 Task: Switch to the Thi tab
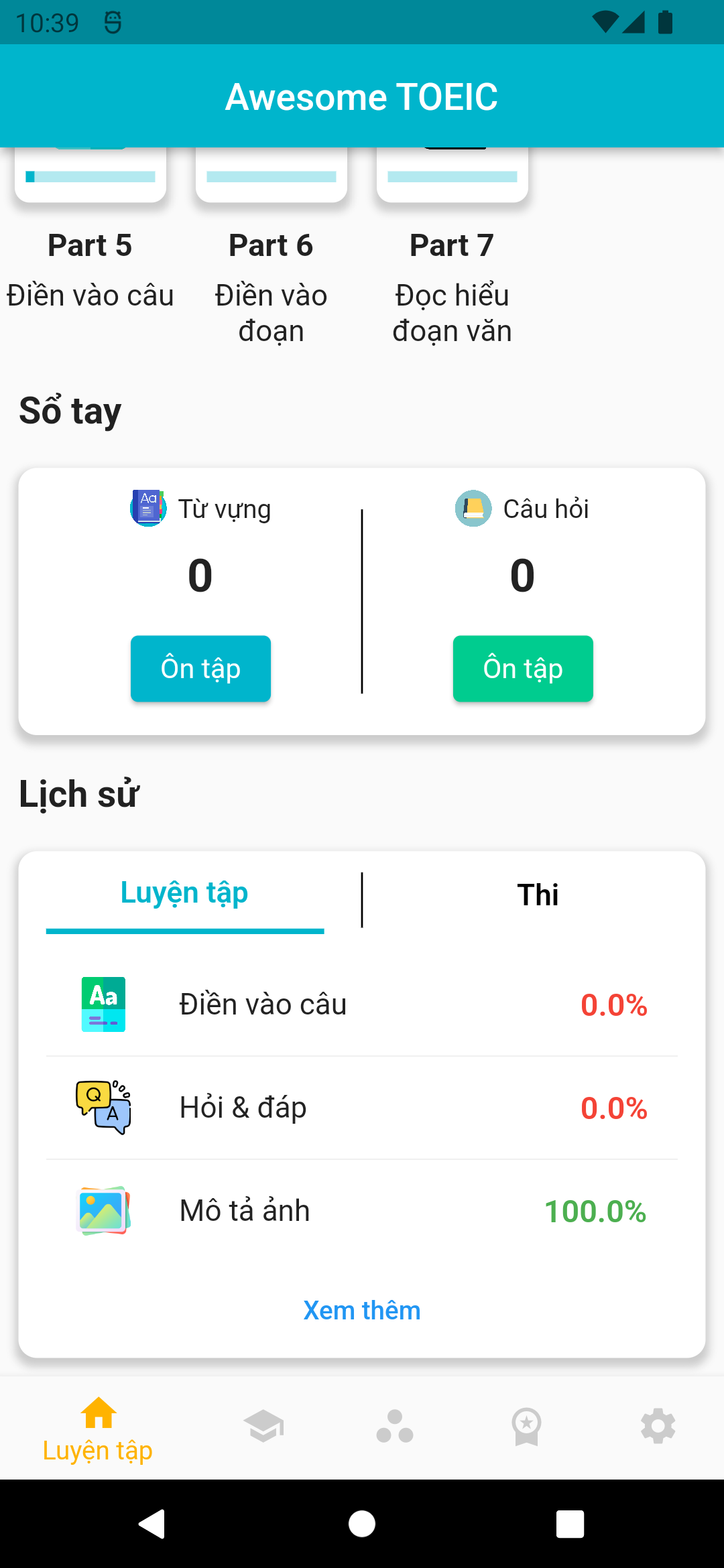point(538,894)
